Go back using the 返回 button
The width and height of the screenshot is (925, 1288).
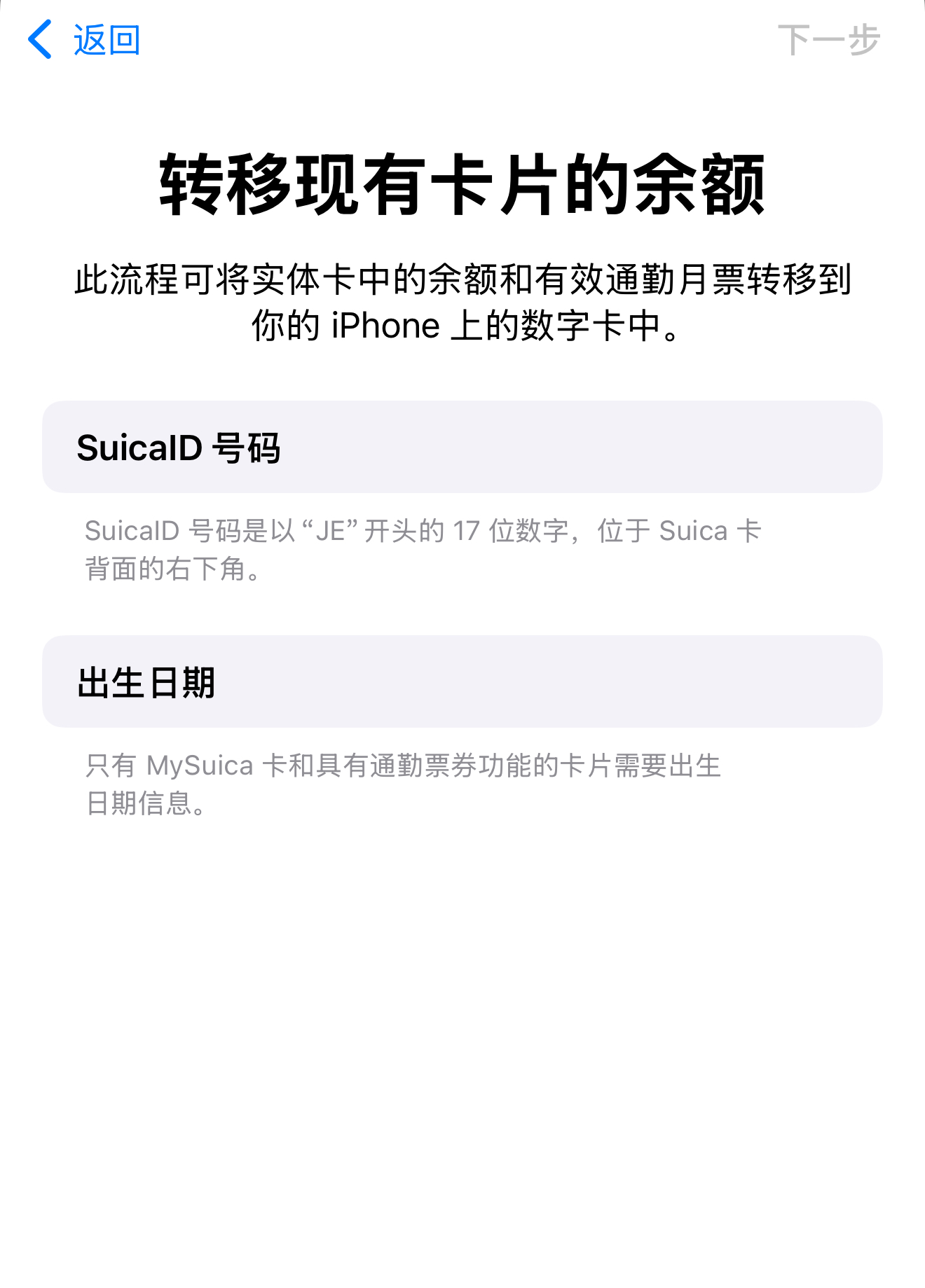[x=85, y=40]
